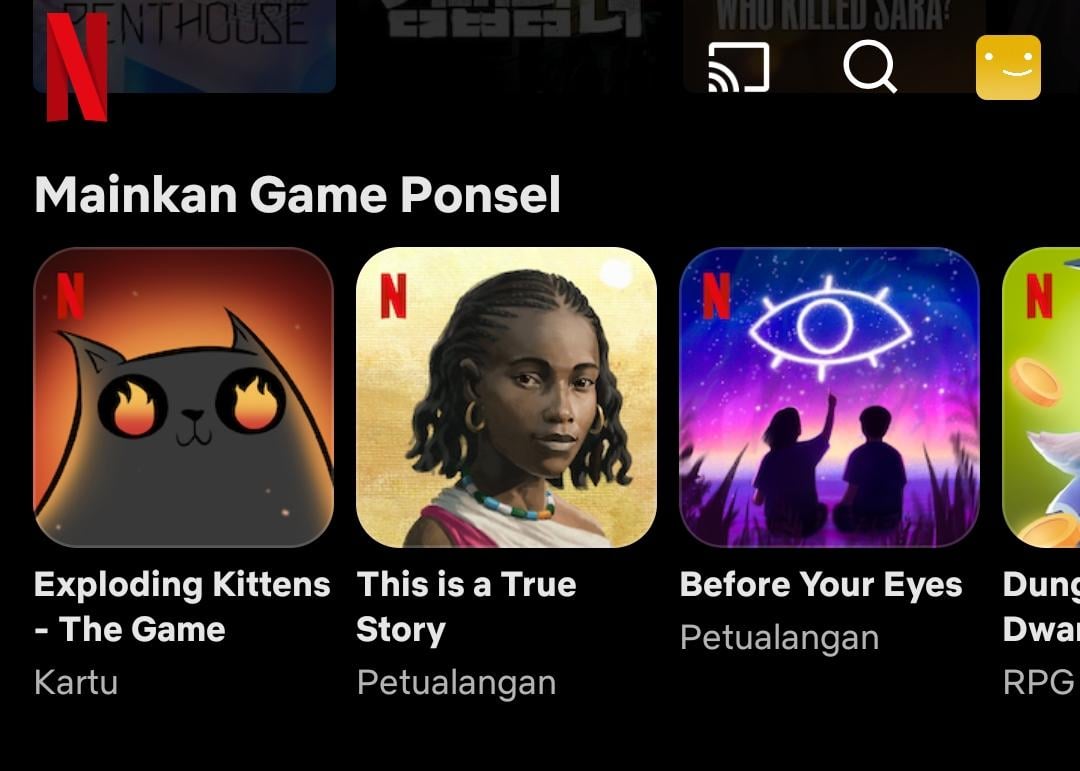
Task: Open the Before Your Eyes game
Action: pos(829,398)
